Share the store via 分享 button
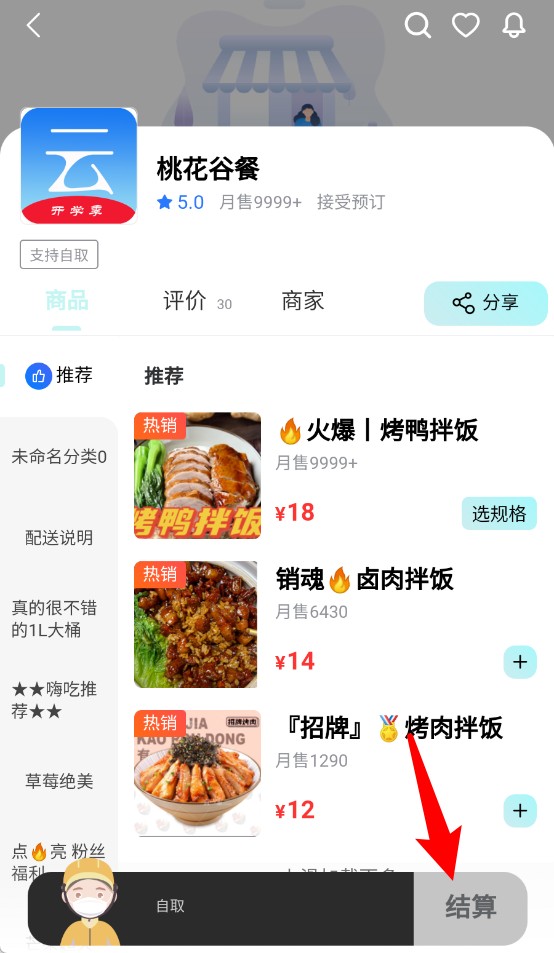The image size is (554, 953). tap(486, 303)
